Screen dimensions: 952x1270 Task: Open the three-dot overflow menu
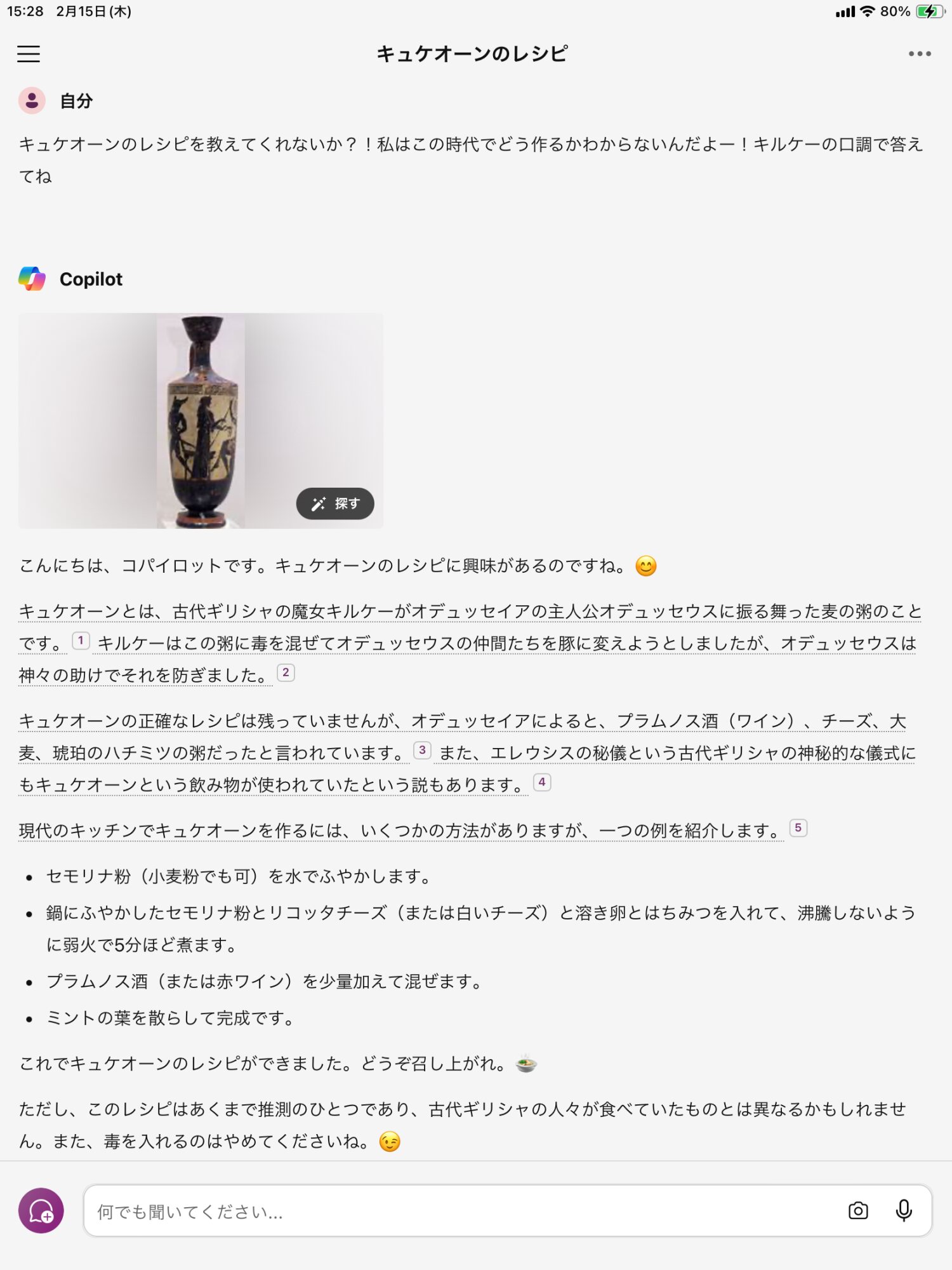919,54
